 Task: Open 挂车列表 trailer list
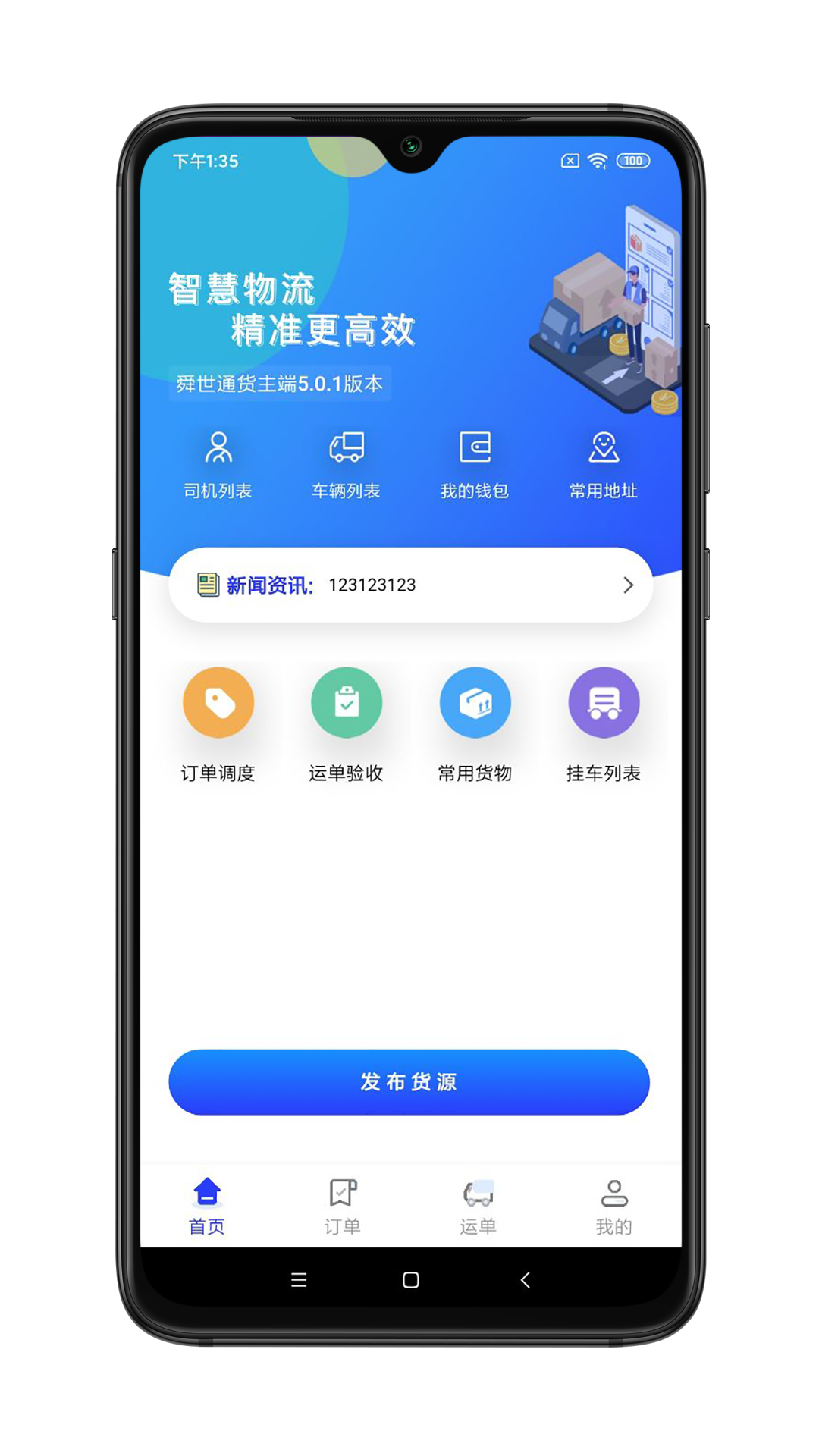pyautogui.click(x=604, y=722)
